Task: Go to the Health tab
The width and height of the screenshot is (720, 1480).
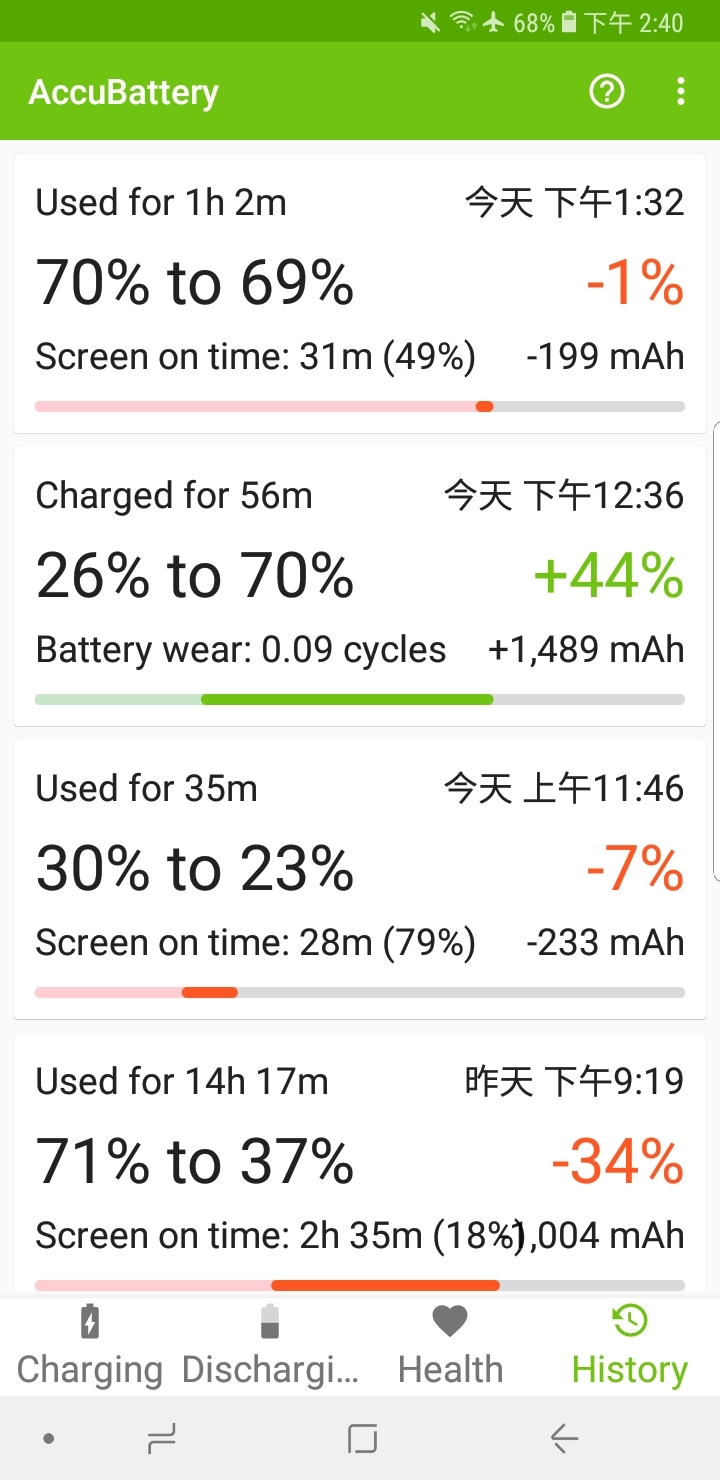Action: pyautogui.click(x=450, y=1345)
